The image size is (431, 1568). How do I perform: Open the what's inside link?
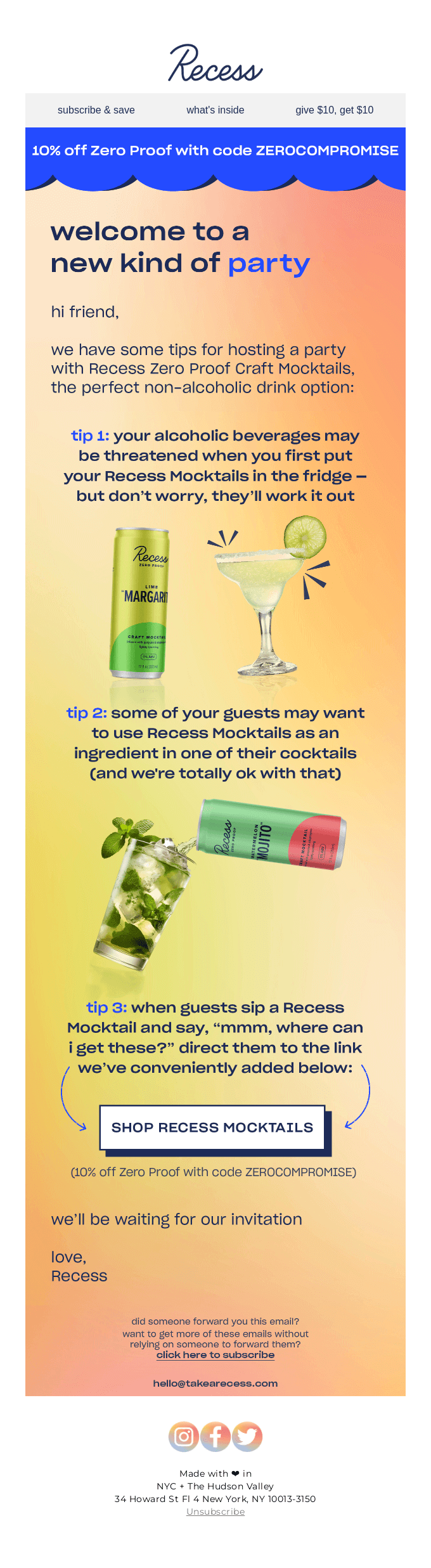[x=215, y=110]
